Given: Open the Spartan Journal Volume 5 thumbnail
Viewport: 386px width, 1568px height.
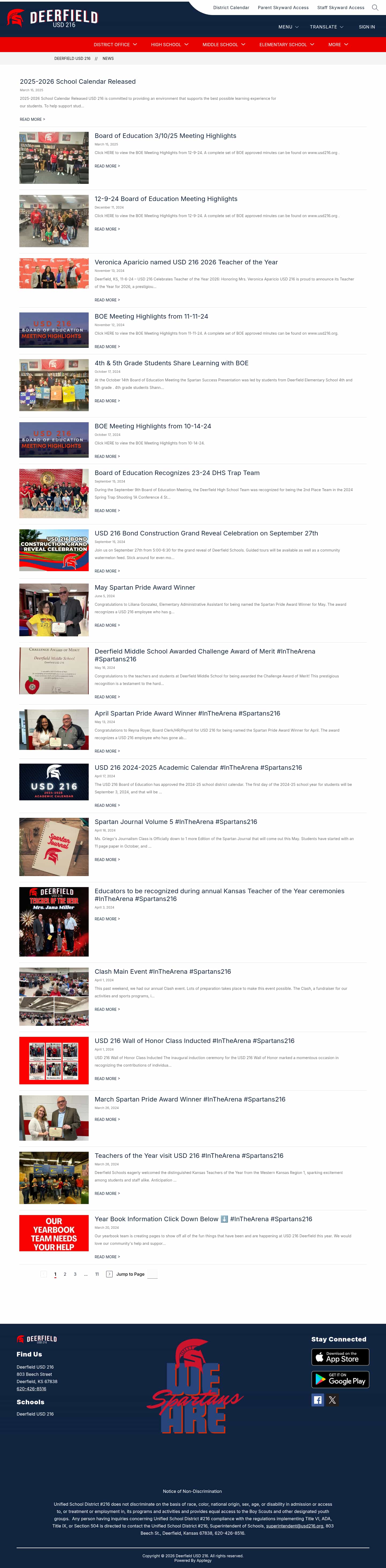Looking at the screenshot, I should (54, 847).
